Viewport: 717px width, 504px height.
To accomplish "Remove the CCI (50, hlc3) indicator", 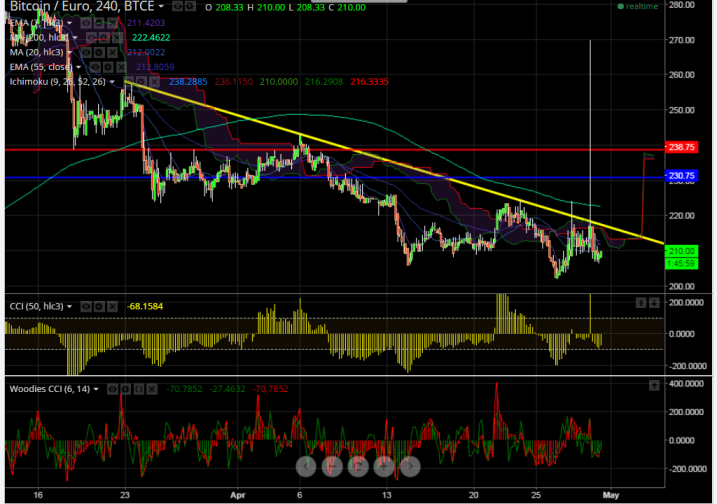I will (112, 306).
